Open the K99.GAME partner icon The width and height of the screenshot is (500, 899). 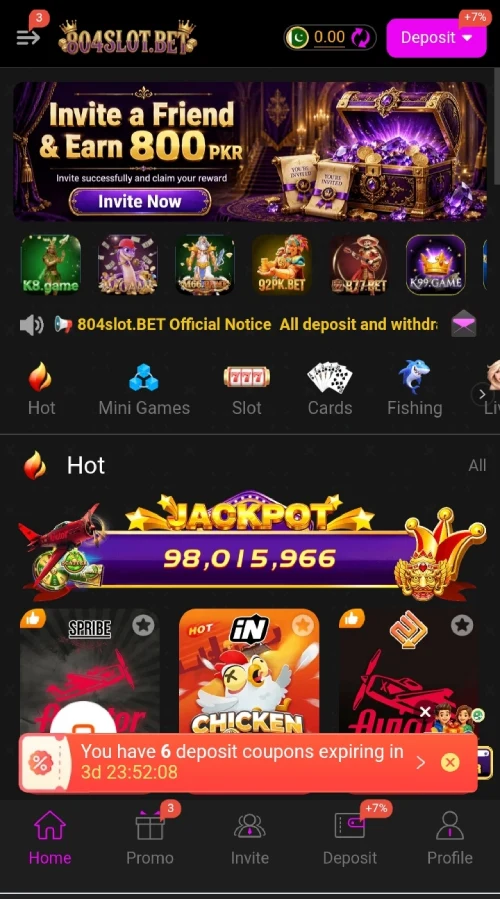(436, 264)
